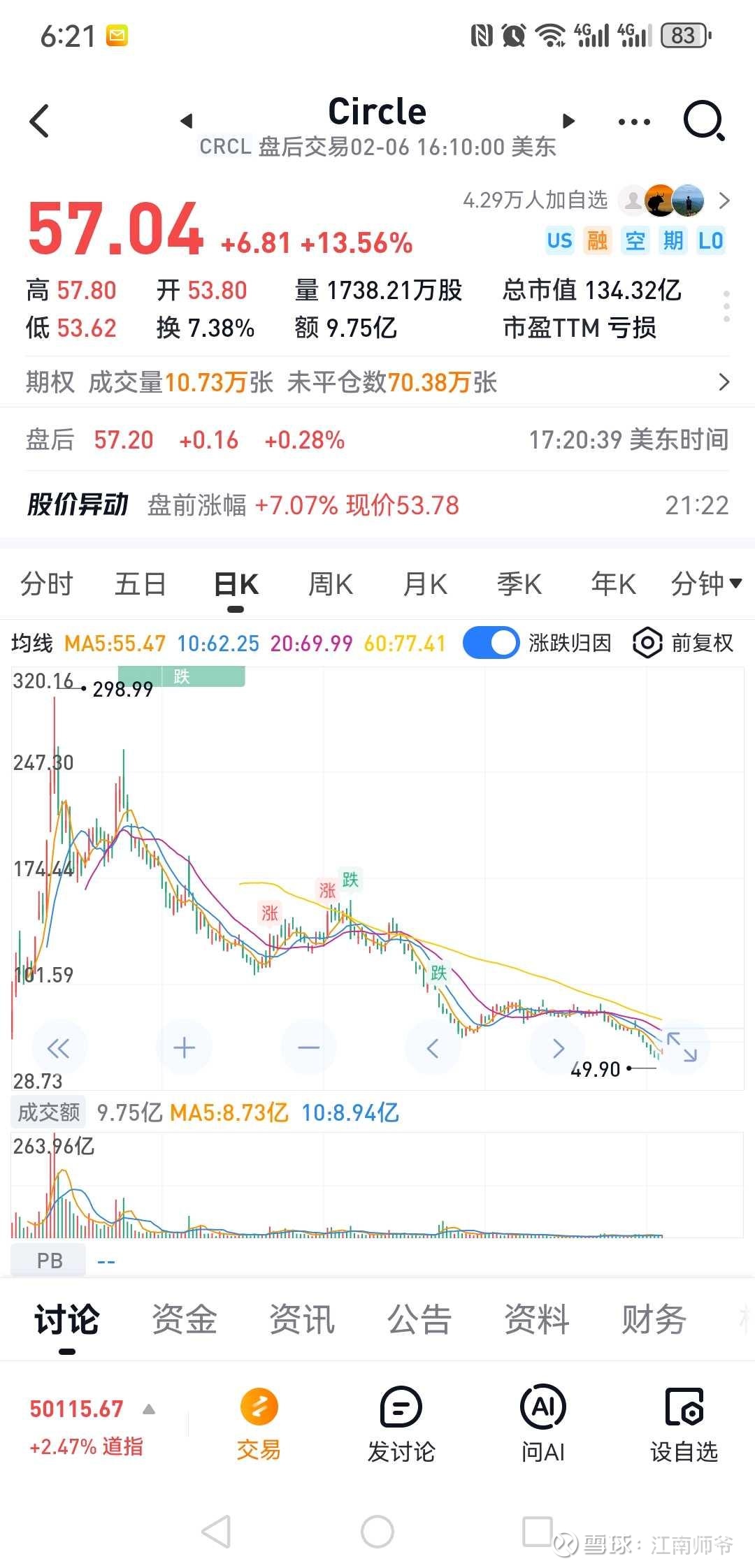This screenshot has height=1568, width=755.
Task: Open the three-dot overflow menu
Action: pyautogui.click(x=634, y=122)
